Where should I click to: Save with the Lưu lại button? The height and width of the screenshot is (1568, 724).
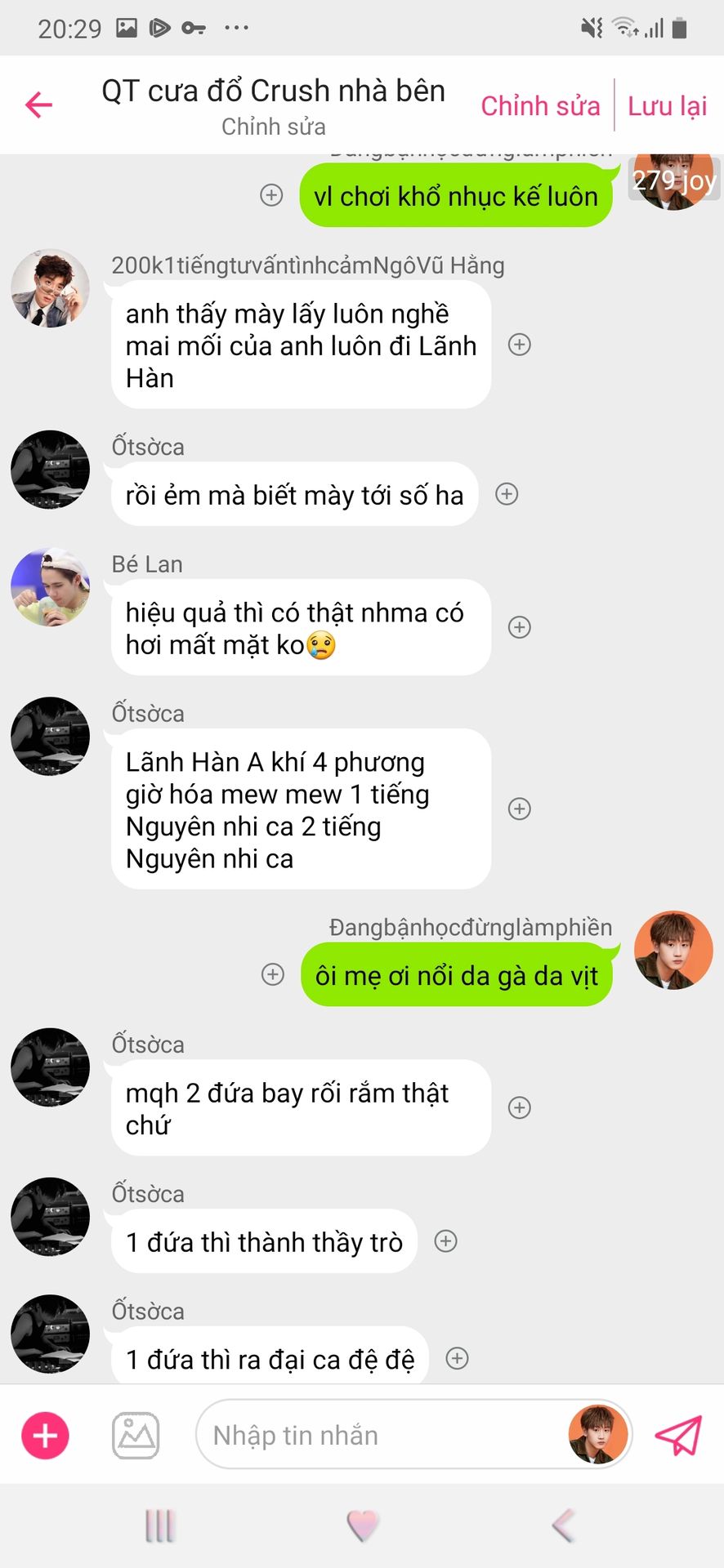pos(667,106)
